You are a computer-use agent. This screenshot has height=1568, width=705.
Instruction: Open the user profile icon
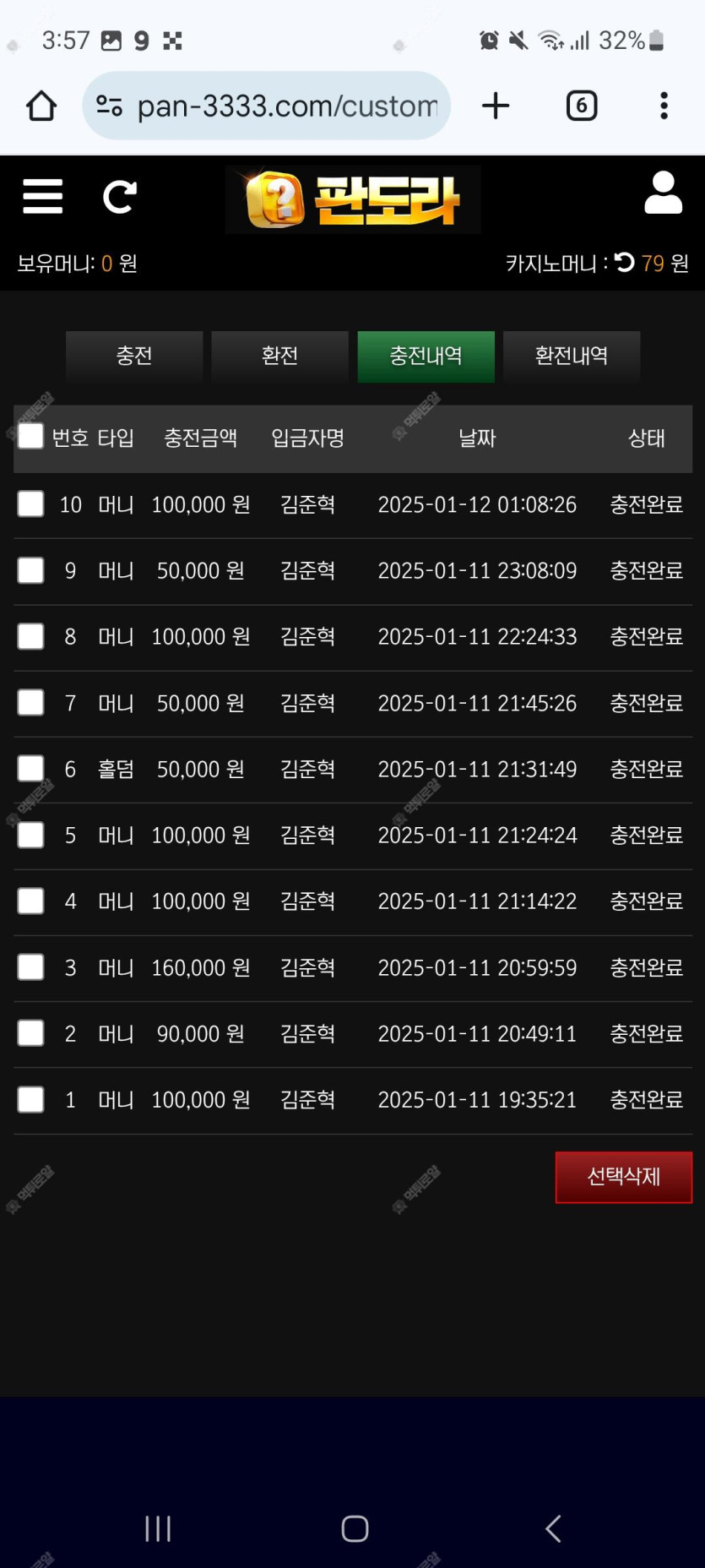click(x=664, y=193)
